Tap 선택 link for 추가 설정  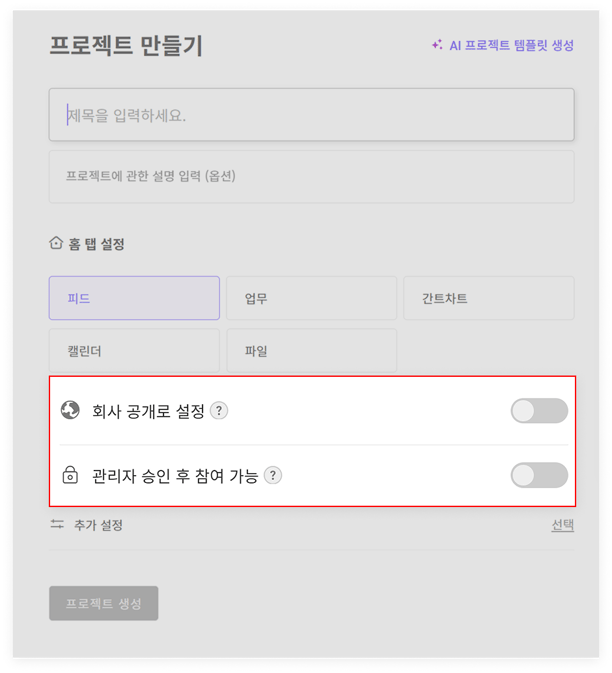pyautogui.click(x=562, y=525)
